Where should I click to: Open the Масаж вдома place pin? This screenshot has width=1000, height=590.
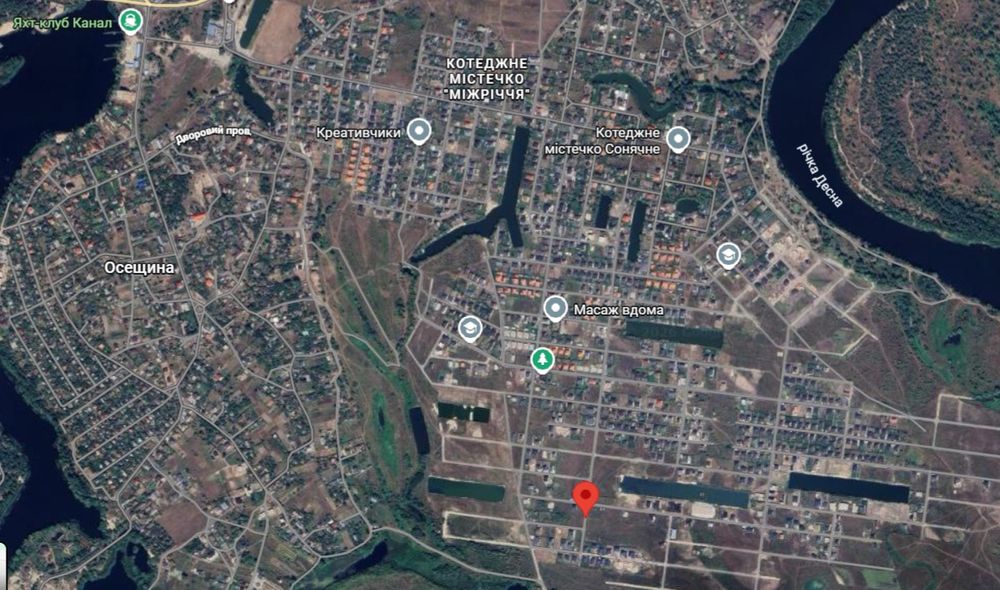[x=555, y=308]
